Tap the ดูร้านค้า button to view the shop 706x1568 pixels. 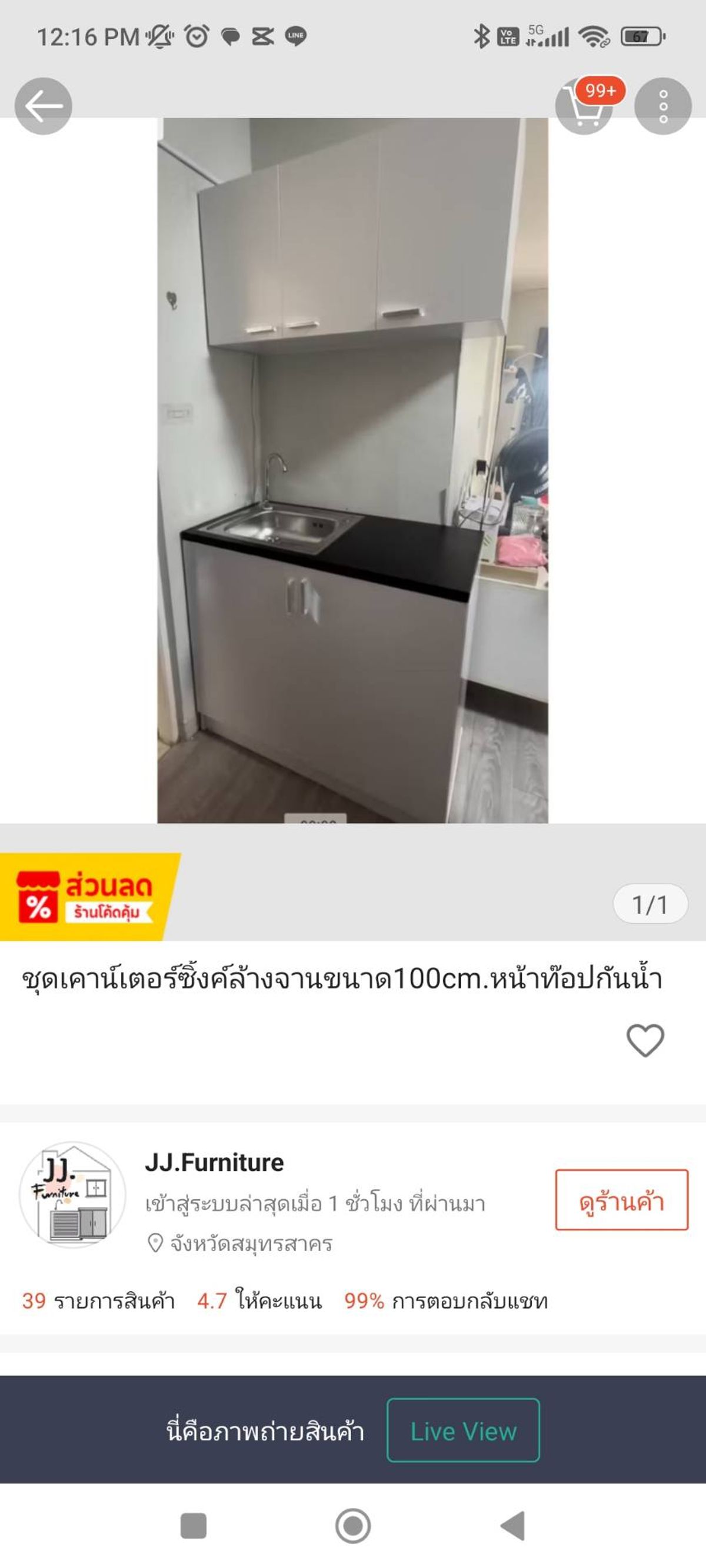(x=621, y=1199)
